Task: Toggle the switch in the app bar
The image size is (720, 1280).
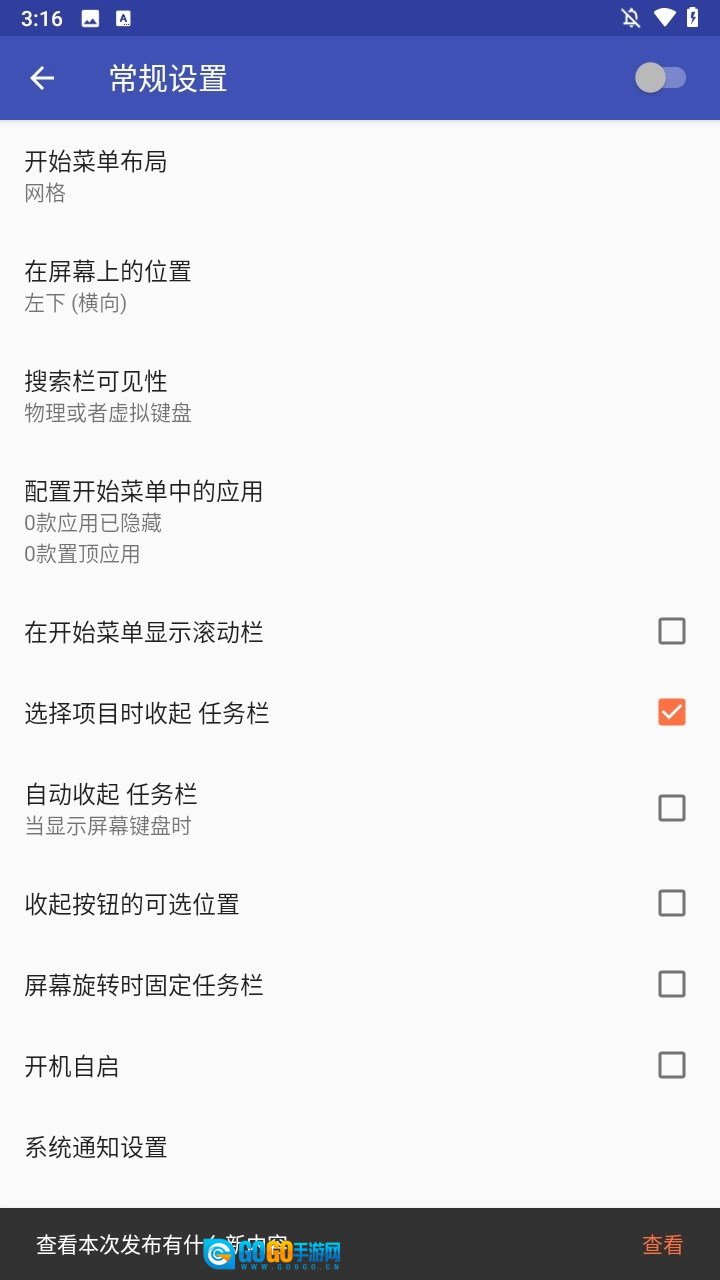Action: [x=660, y=78]
